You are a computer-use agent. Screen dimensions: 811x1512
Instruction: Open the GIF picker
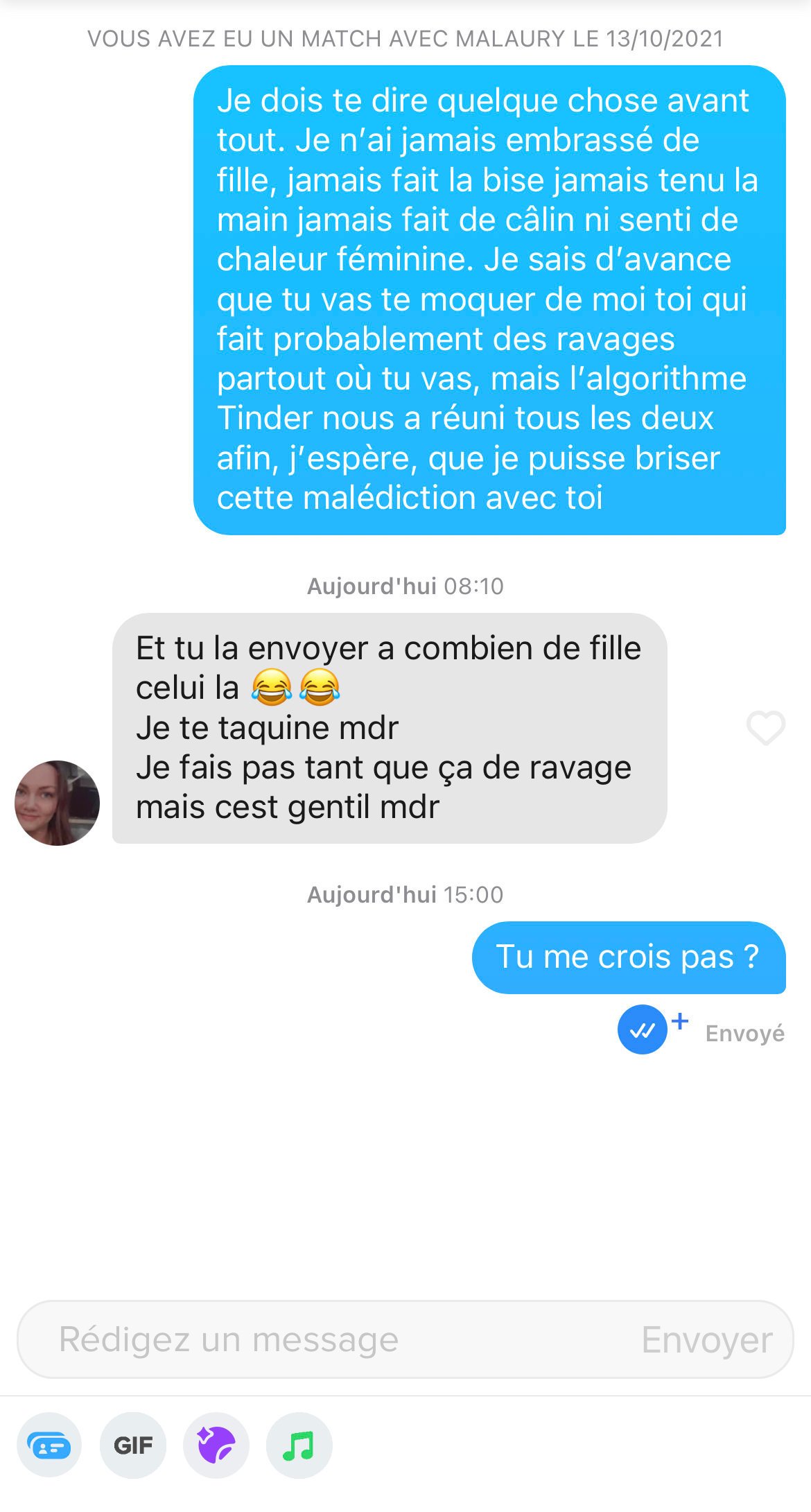(x=133, y=1445)
